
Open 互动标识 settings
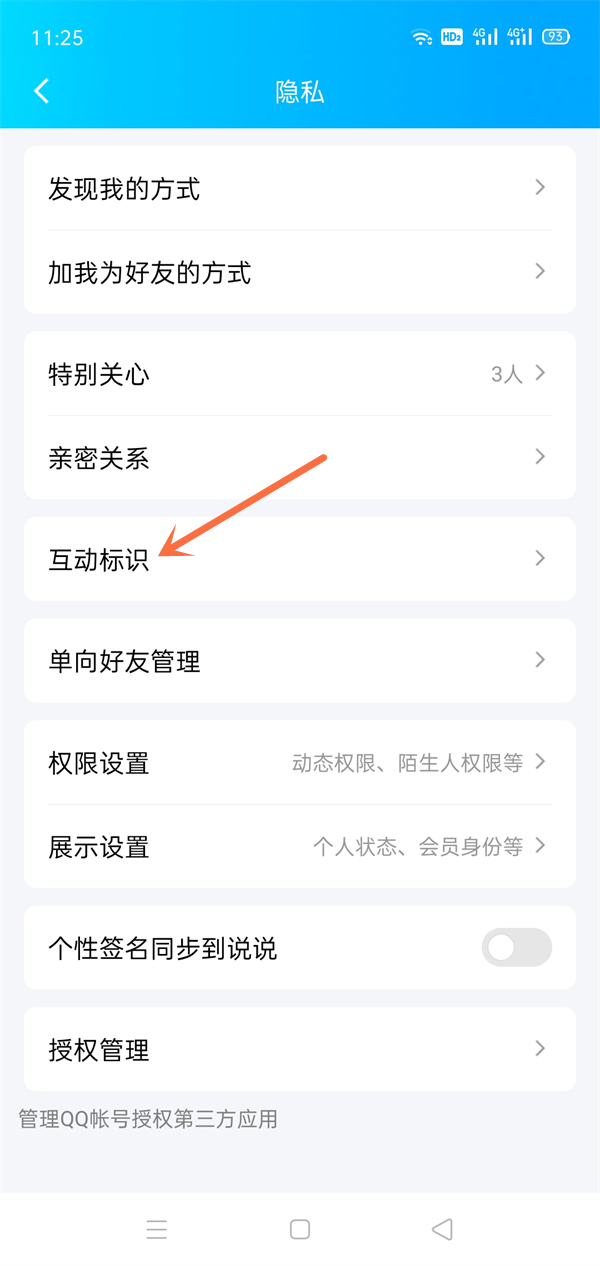[300, 559]
